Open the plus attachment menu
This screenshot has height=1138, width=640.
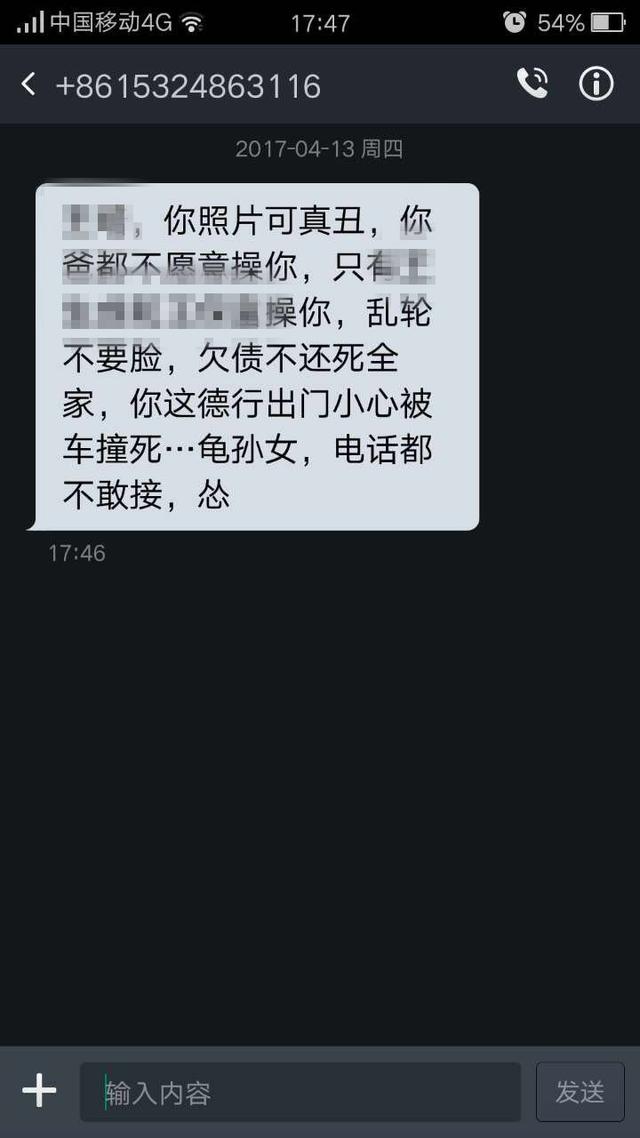point(39,1091)
